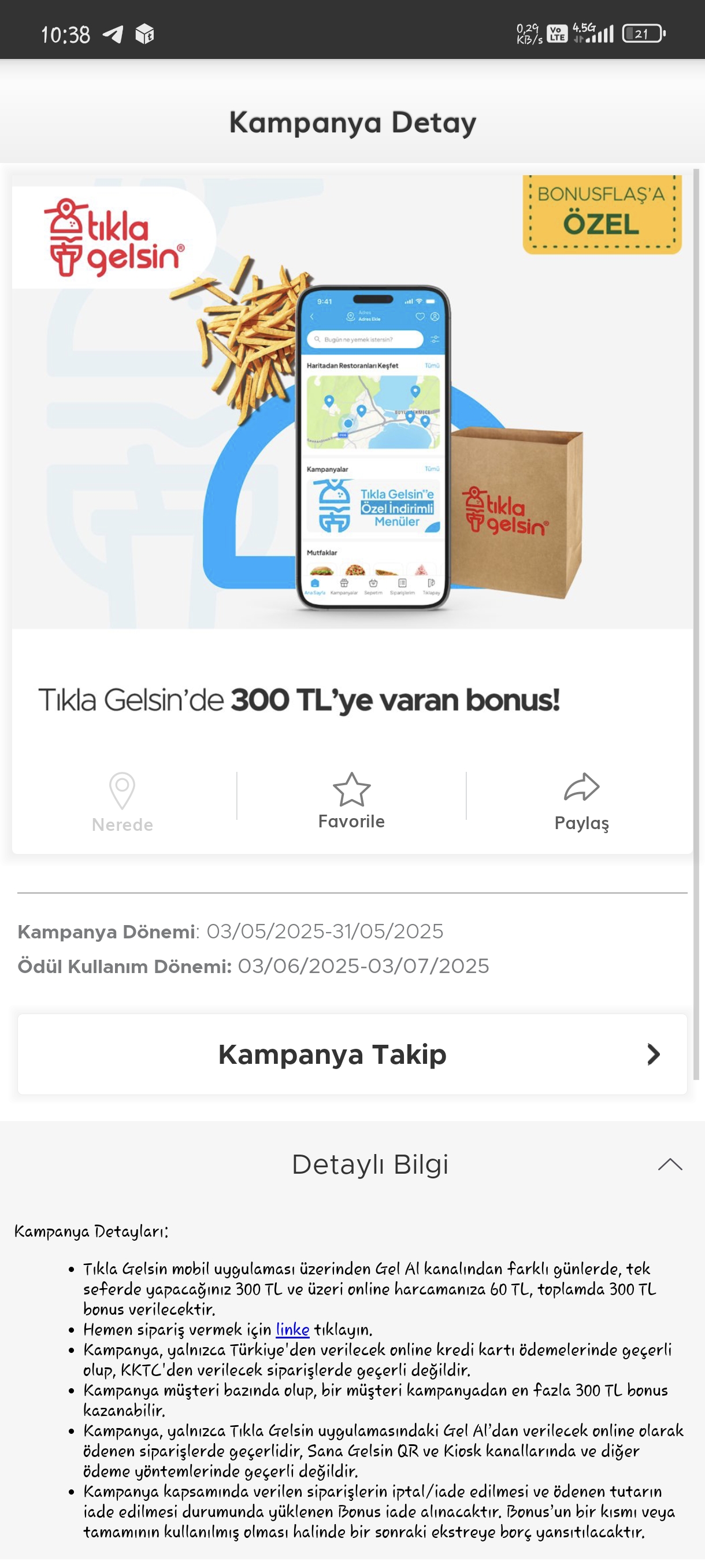
Task: Add this campaign to favorites
Action: (351, 800)
